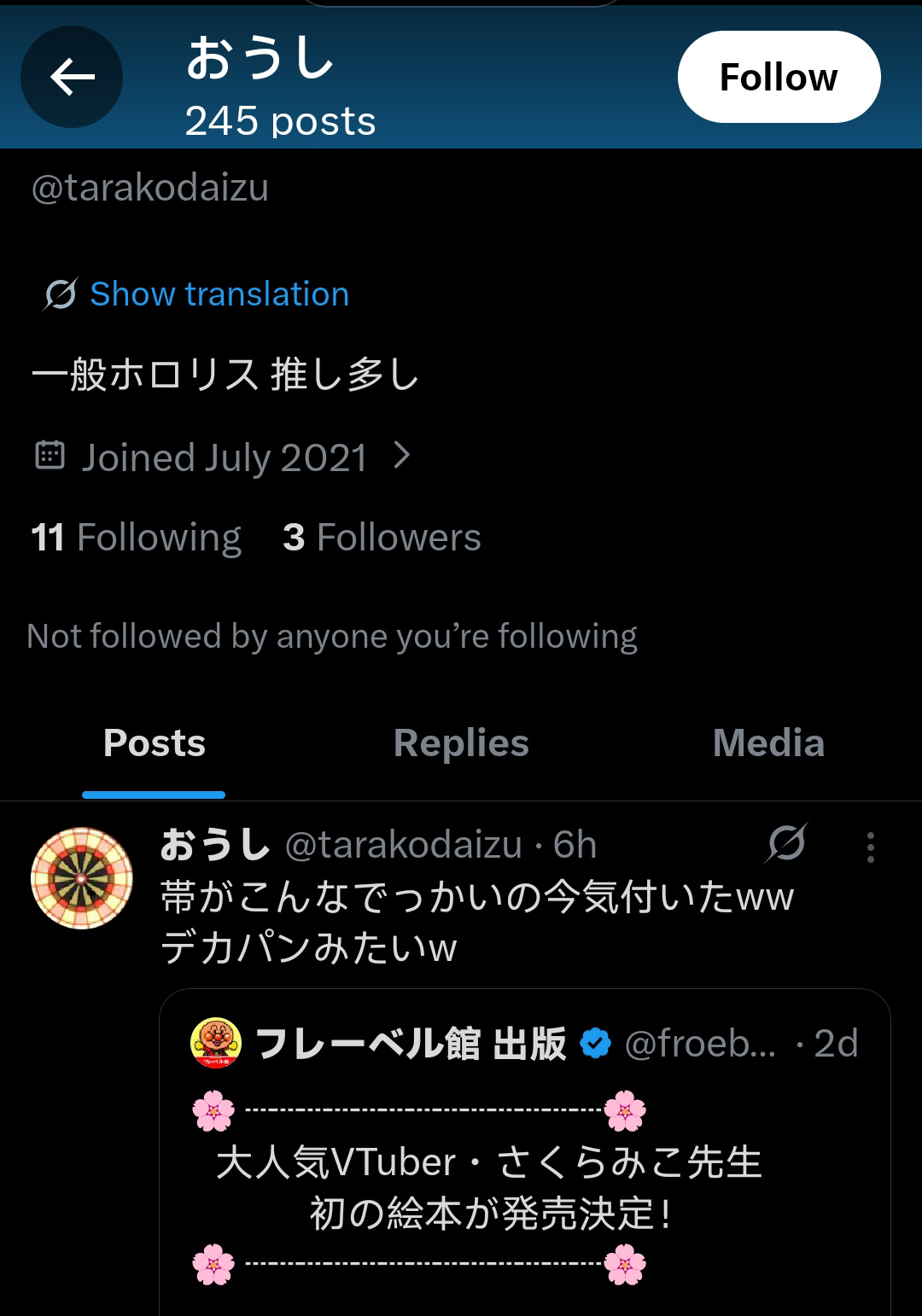Tap the Grok icon on おうし's post
Screen dimensions: 922x1316
point(785,844)
